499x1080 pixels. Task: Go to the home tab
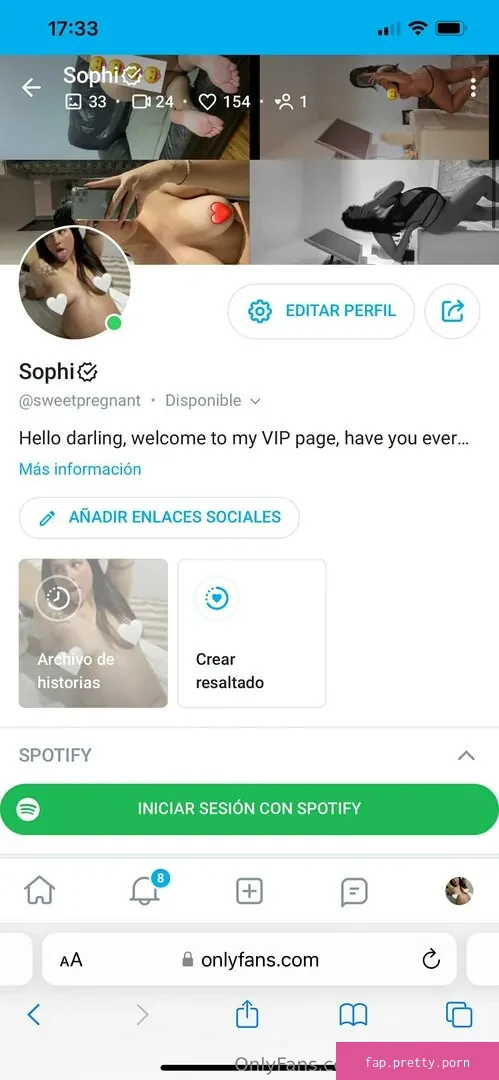click(39, 891)
